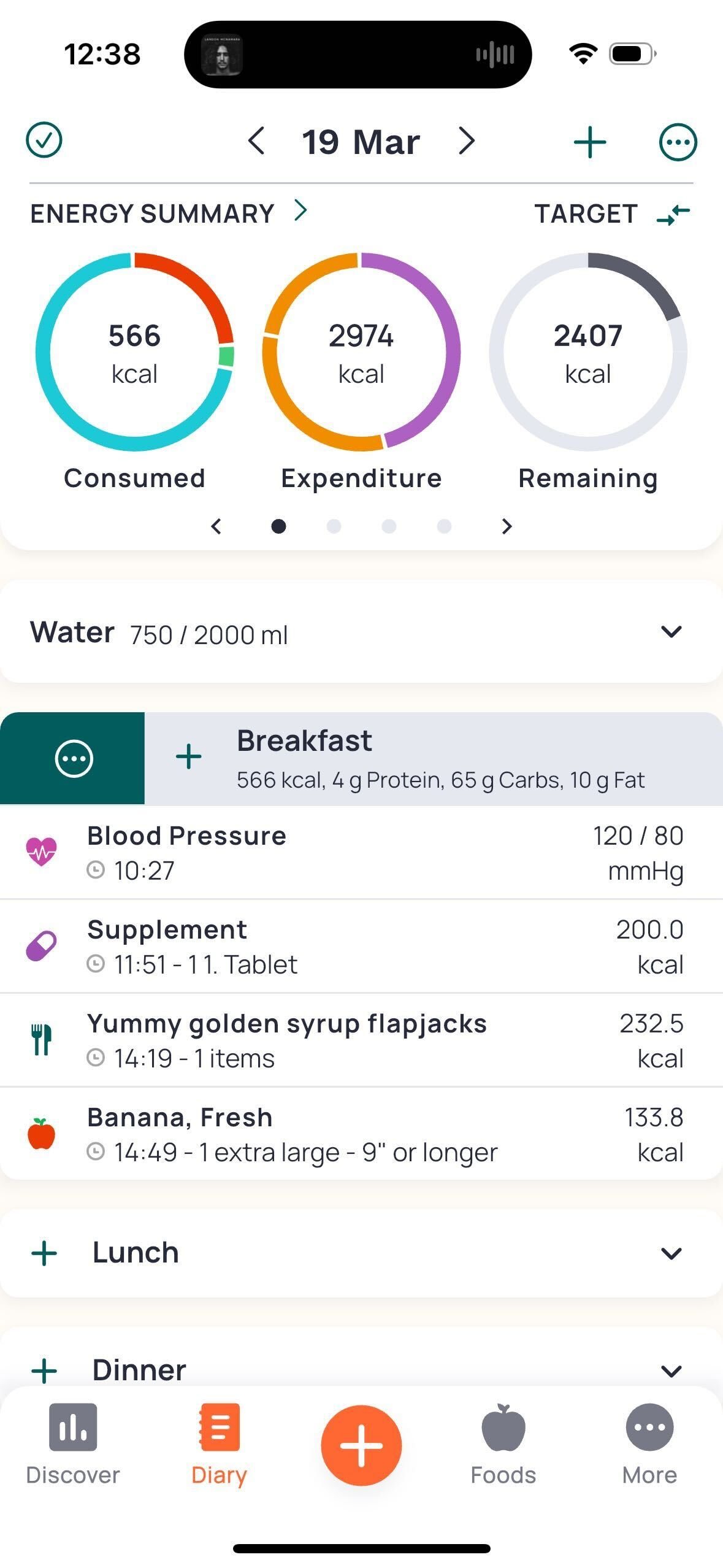This screenshot has width=723, height=1568.
Task: Open Breakfast options ellipsis
Action: 74,758
